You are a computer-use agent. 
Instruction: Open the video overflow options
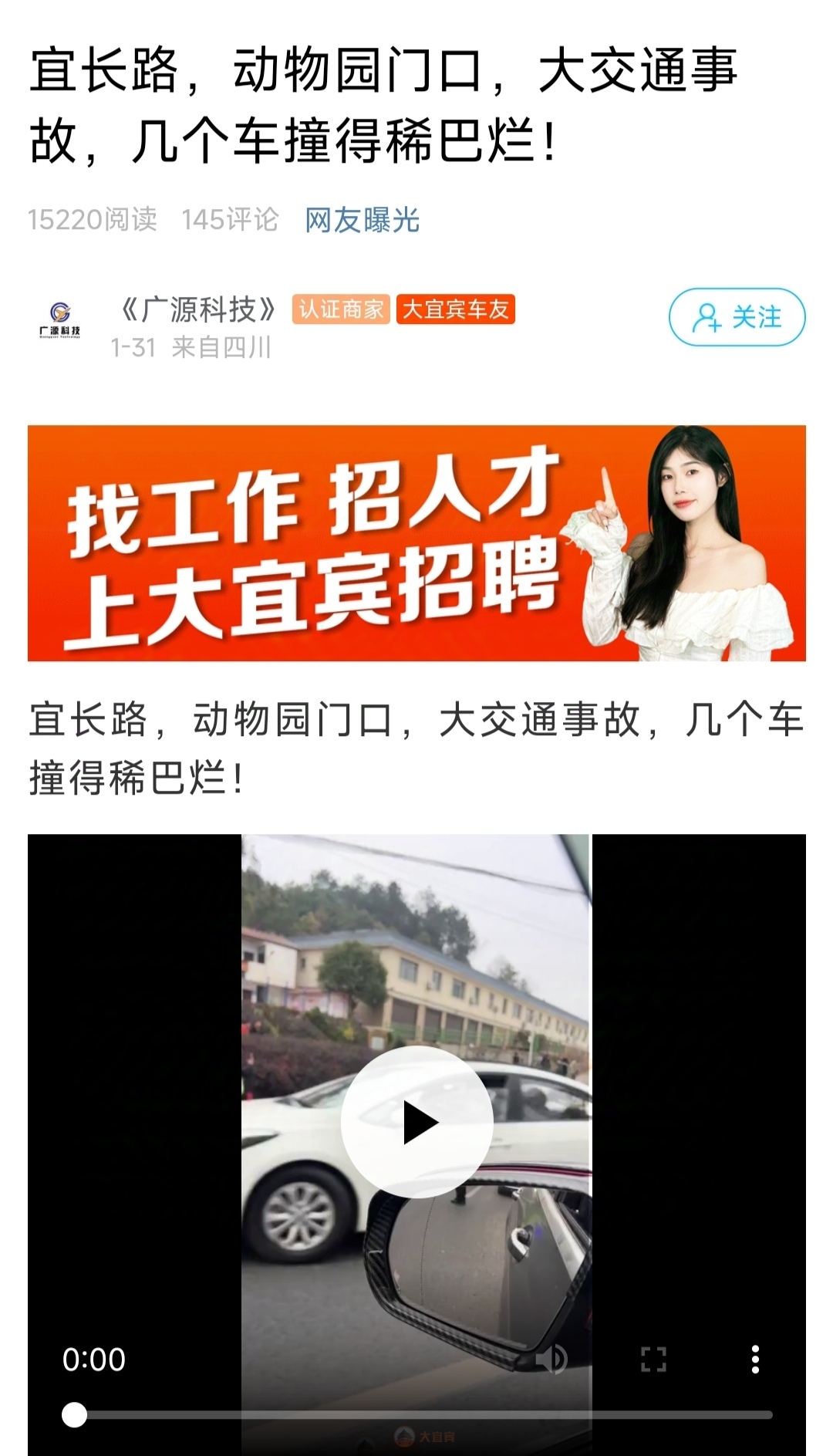[755, 1359]
